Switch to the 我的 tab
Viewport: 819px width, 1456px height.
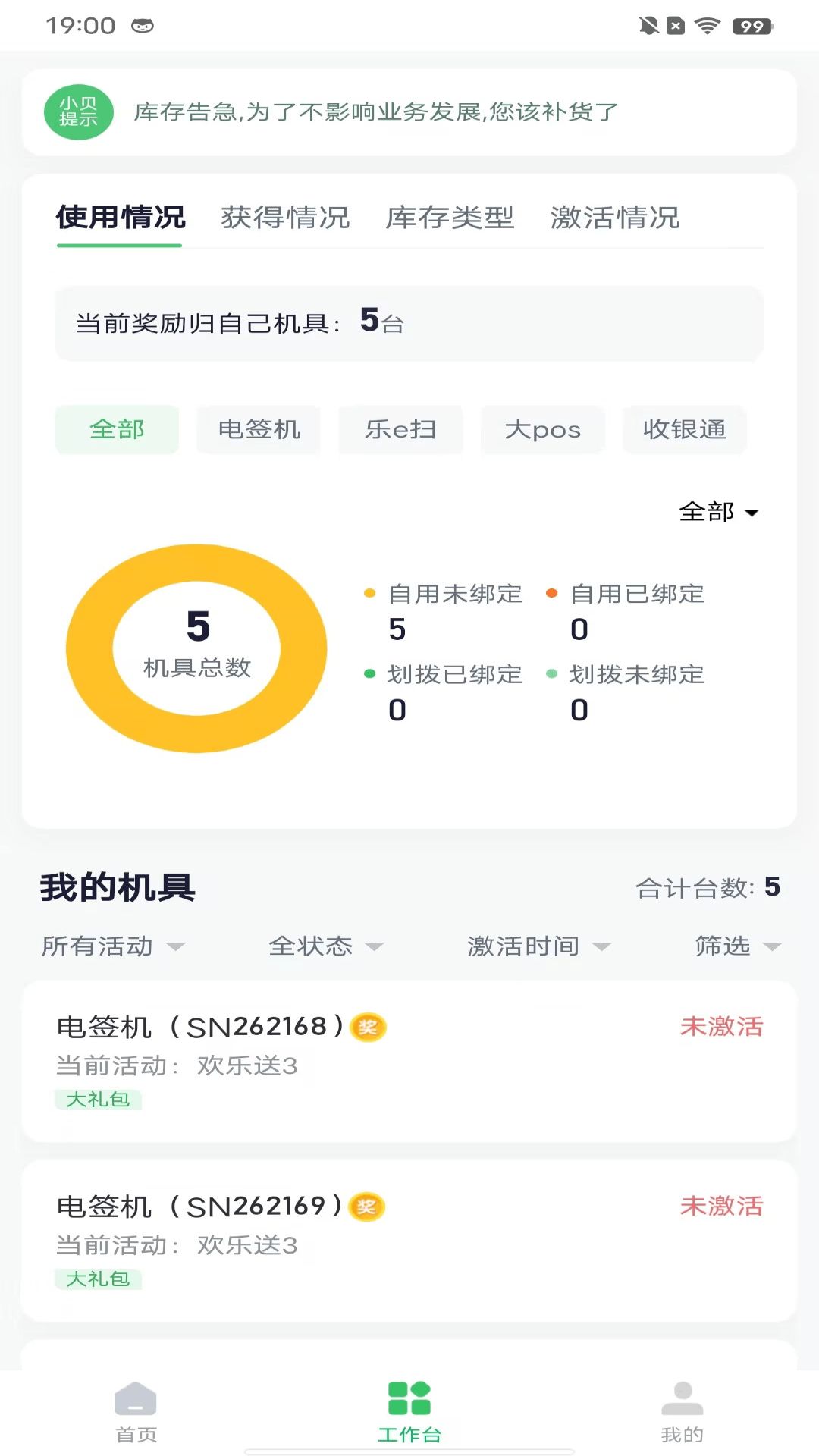[x=682, y=1412]
